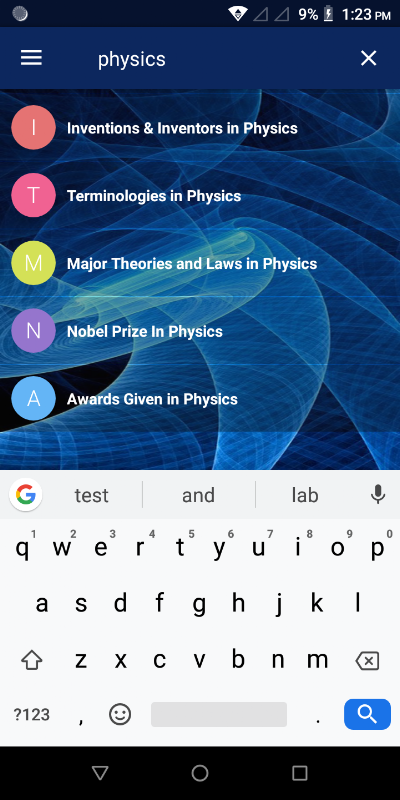This screenshot has width=400, height=800.
Task: Choose the keyboard suggestion "test"
Action: click(x=91, y=495)
